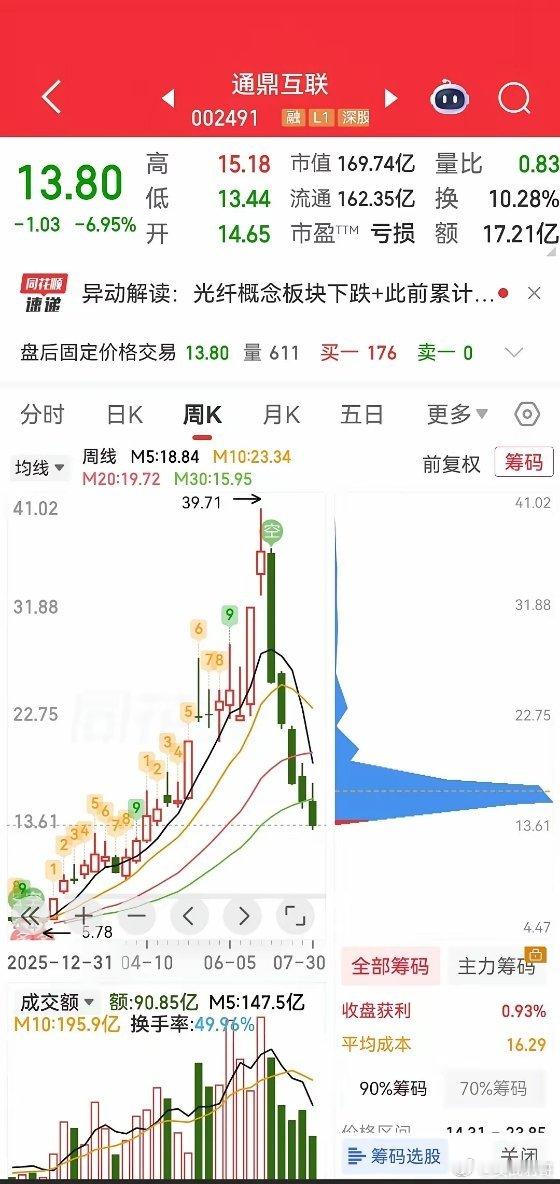Select the 月K chart tab

coord(281,415)
